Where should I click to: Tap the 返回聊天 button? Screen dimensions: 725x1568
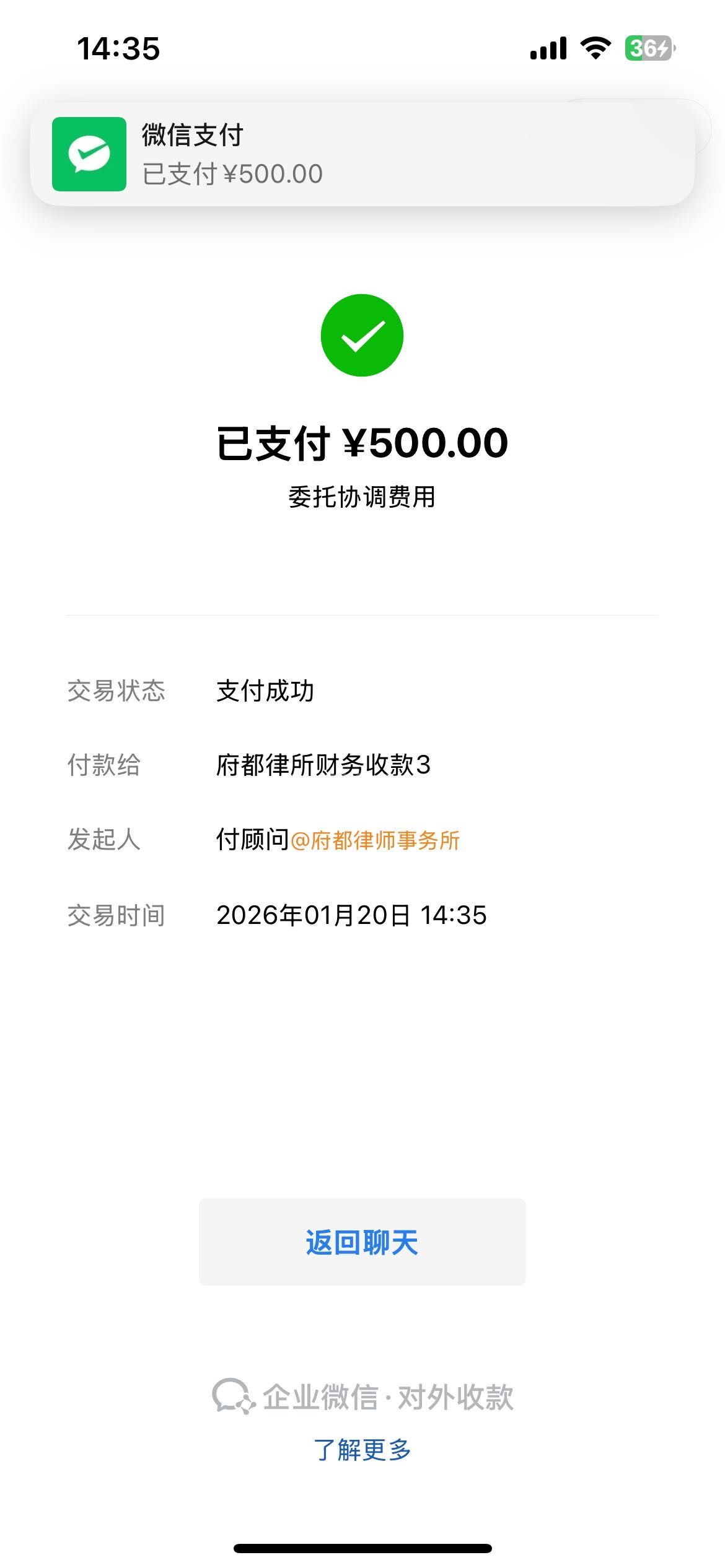[x=362, y=1242]
